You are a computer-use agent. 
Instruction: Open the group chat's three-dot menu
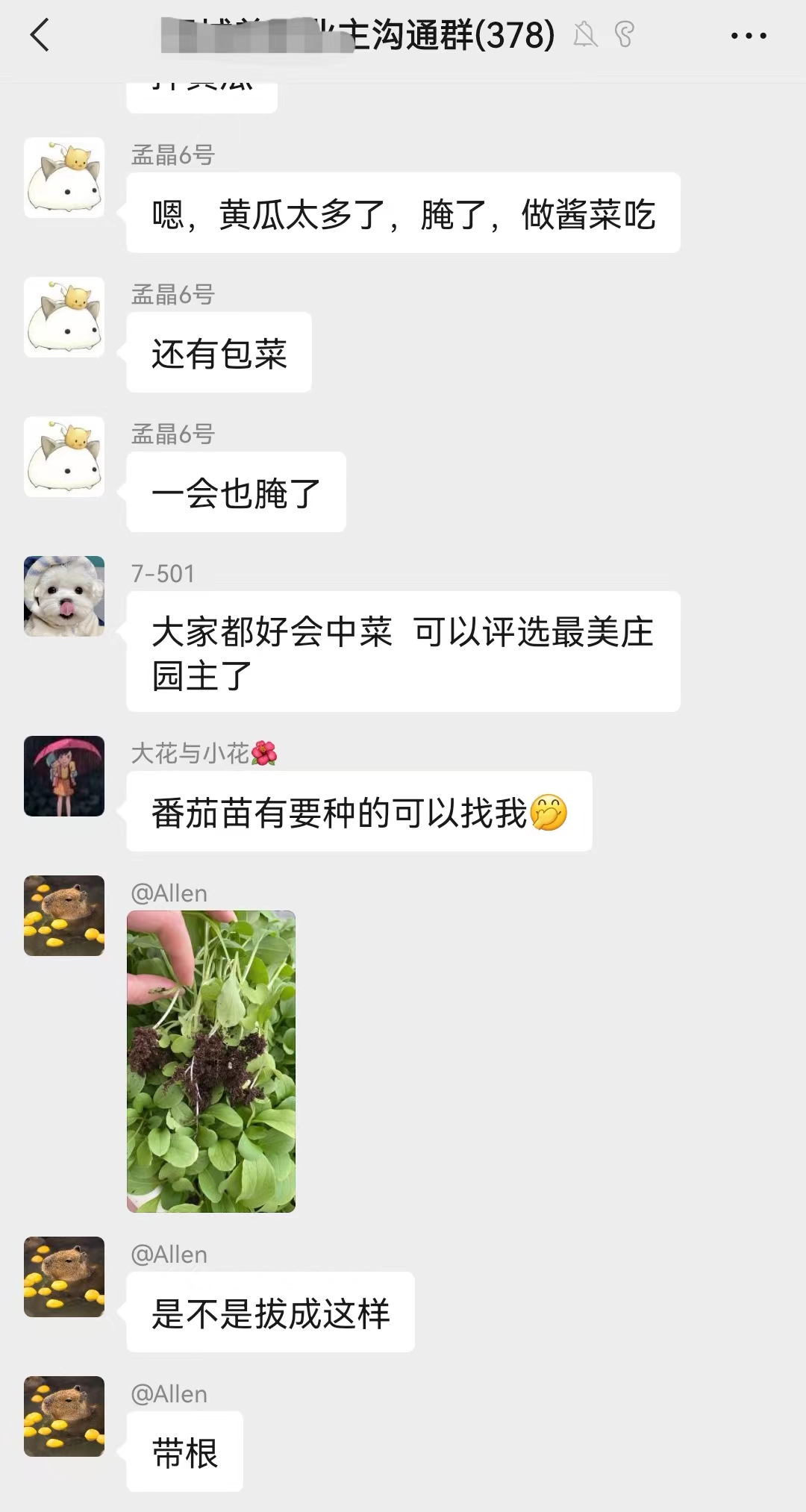tap(749, 35)
